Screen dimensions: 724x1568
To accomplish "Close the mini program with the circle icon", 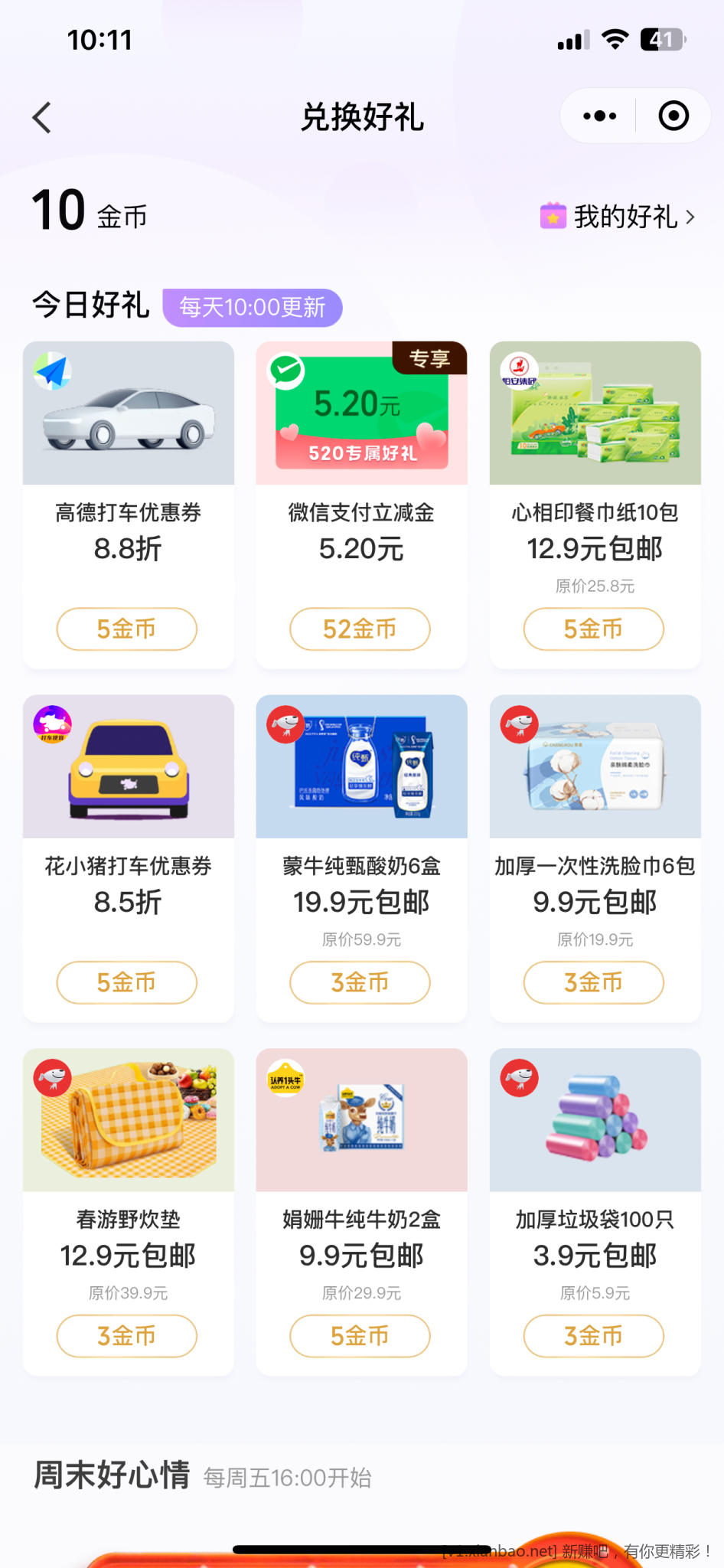I will click(673, 116).
